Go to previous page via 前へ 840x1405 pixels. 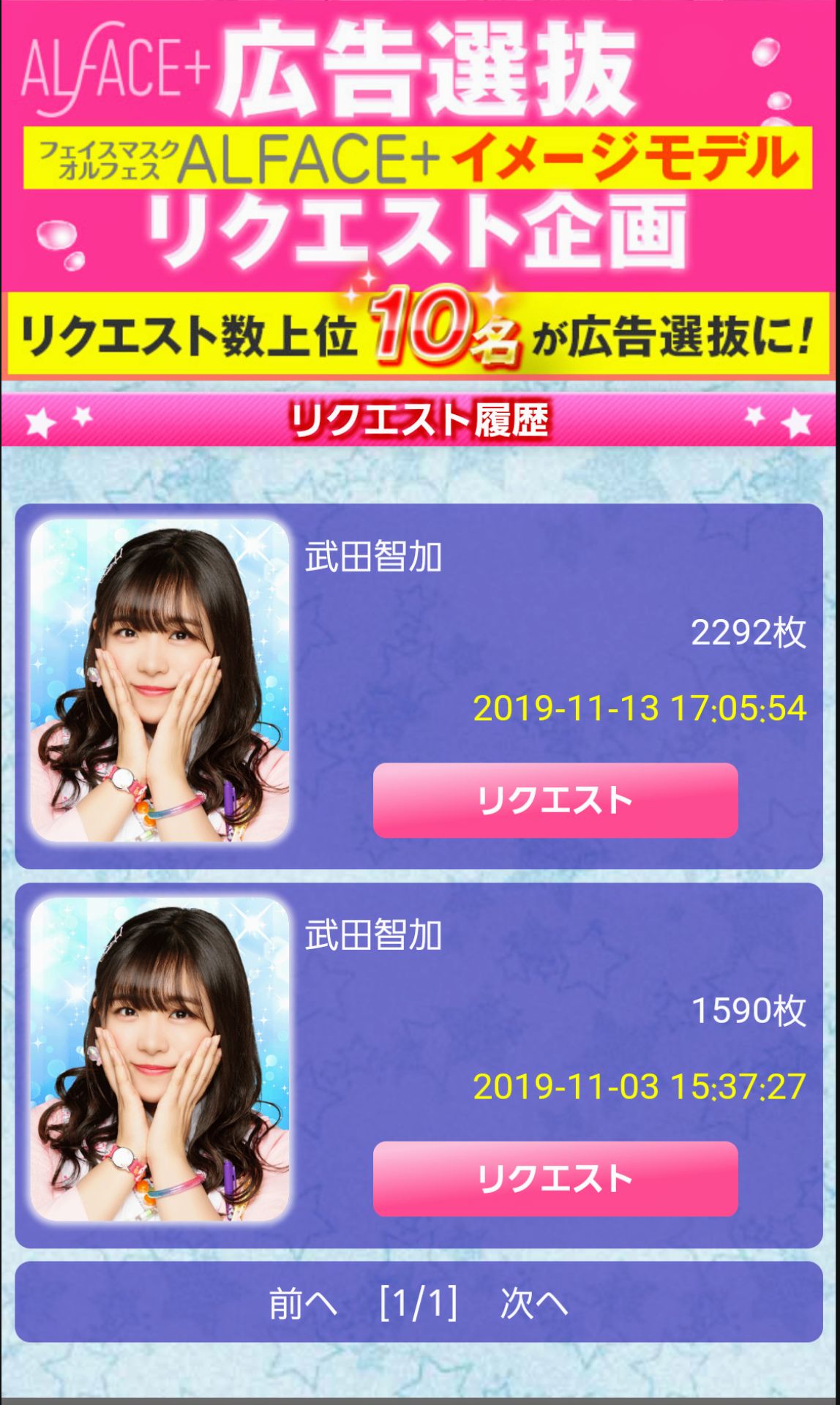click(303, 1303)
